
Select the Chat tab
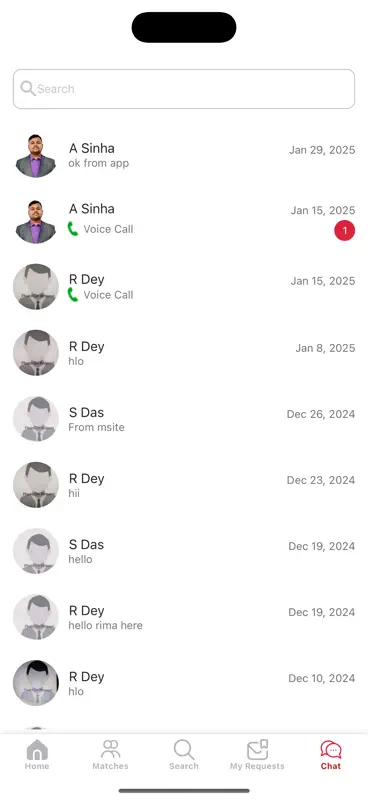[x=331, y=755]
